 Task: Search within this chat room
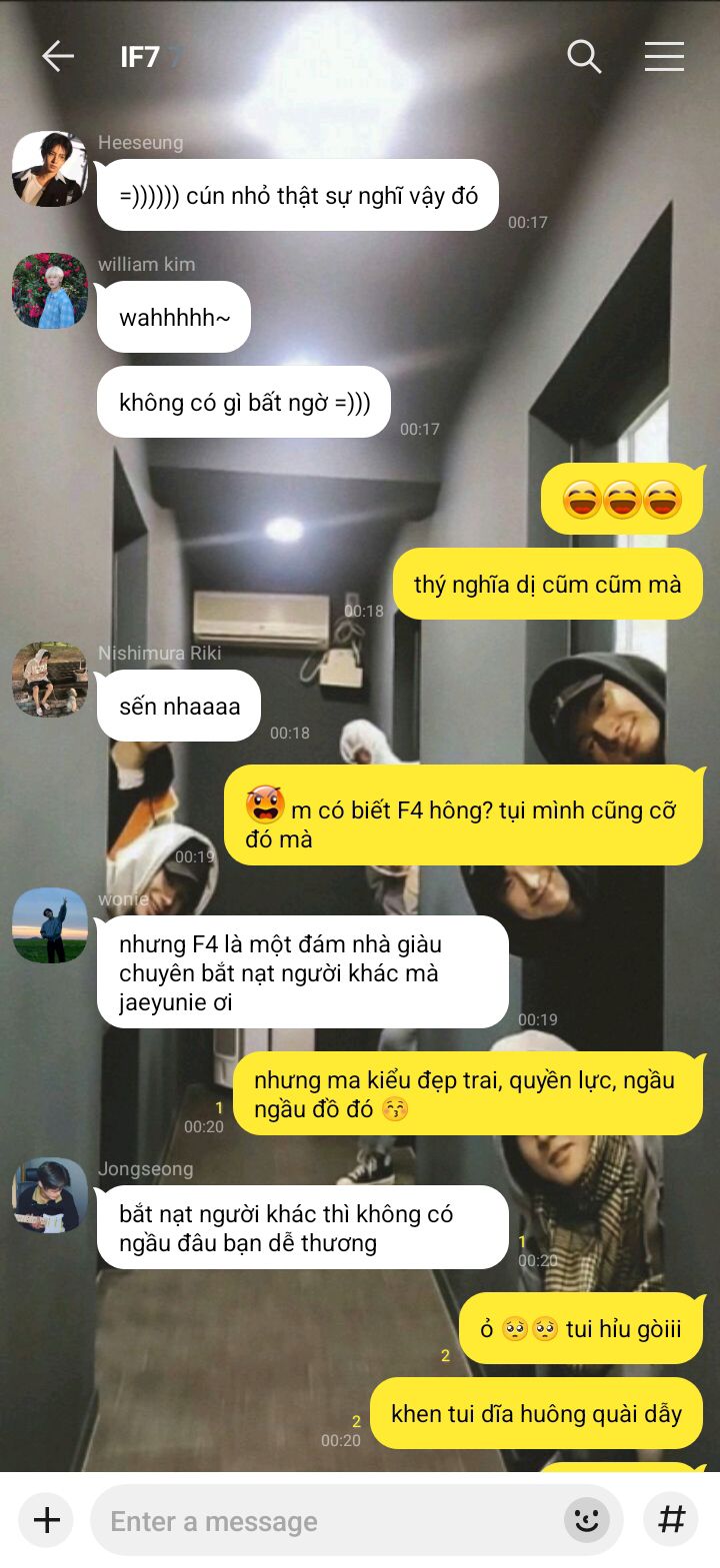pos(584,57)
